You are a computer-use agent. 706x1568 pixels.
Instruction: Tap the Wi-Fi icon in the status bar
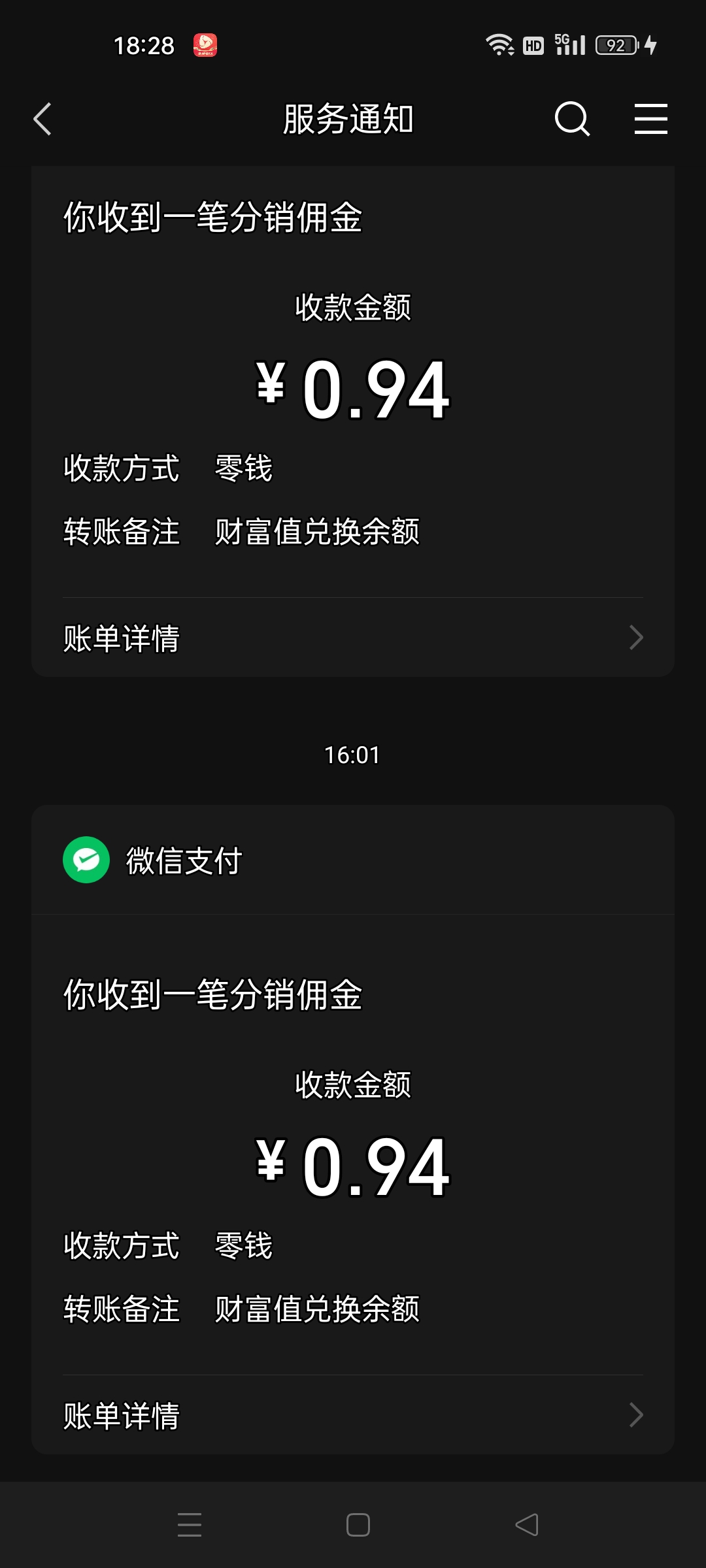(x=499, y=43)
